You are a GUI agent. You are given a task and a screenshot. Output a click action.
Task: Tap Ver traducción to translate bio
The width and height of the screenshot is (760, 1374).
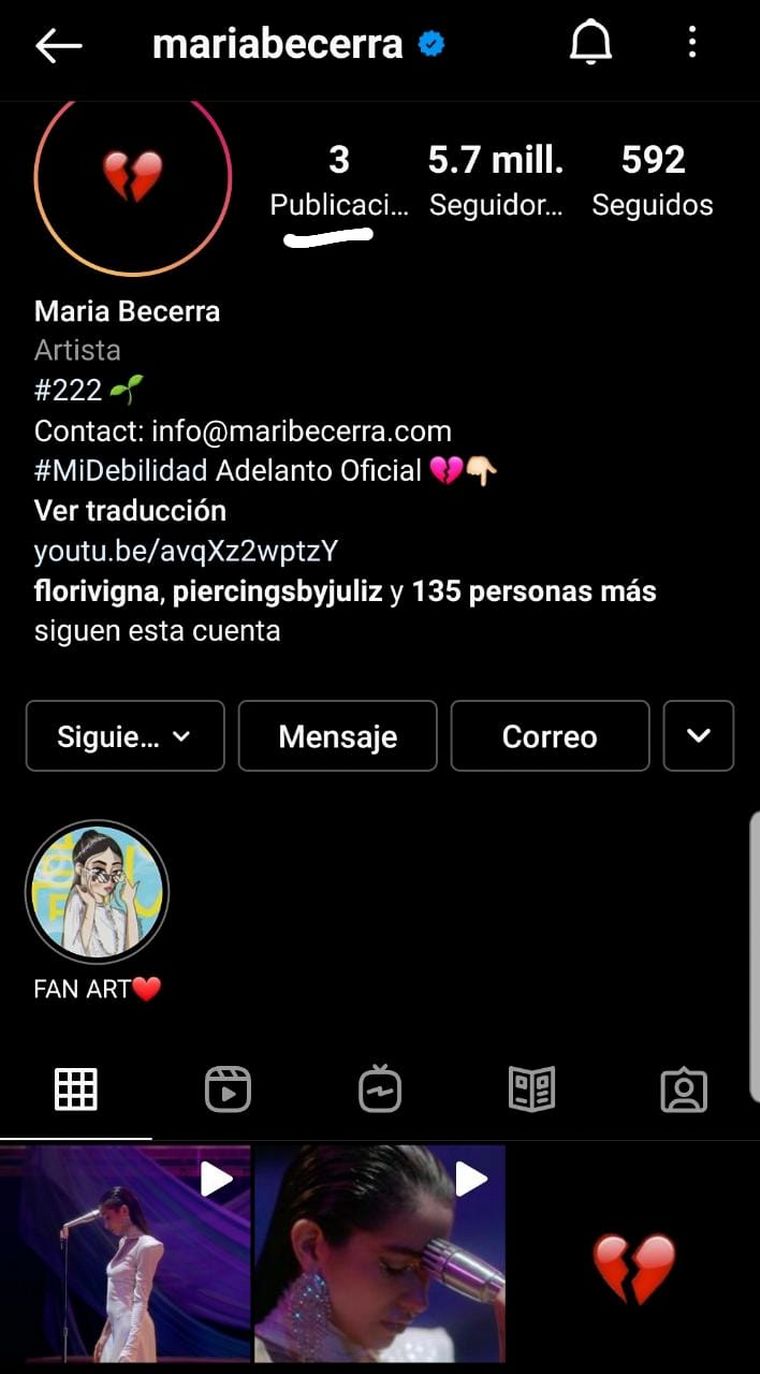point(130,510)
